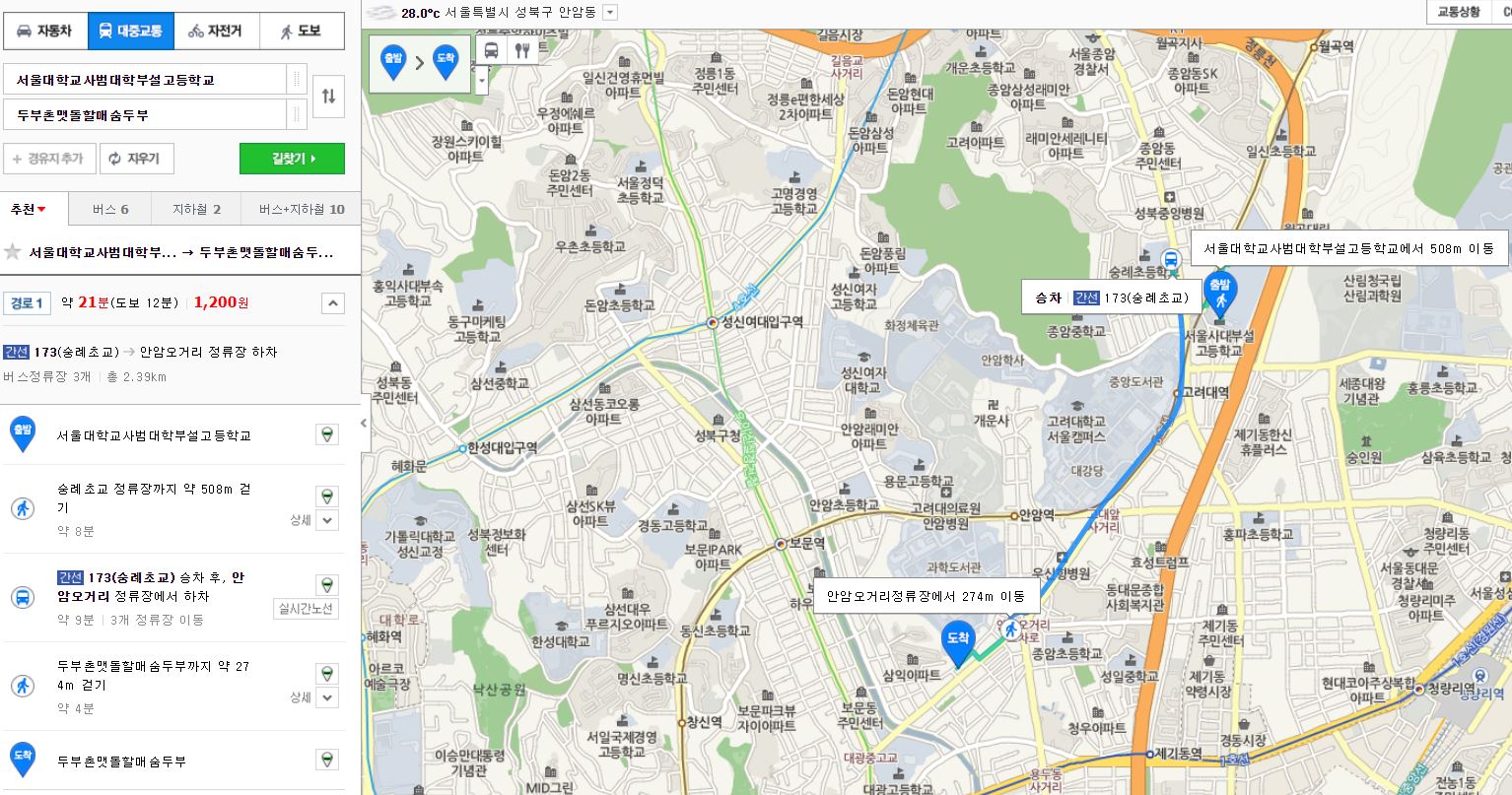
Task: Open the 안암동 location dropdown
Action: 610,13
